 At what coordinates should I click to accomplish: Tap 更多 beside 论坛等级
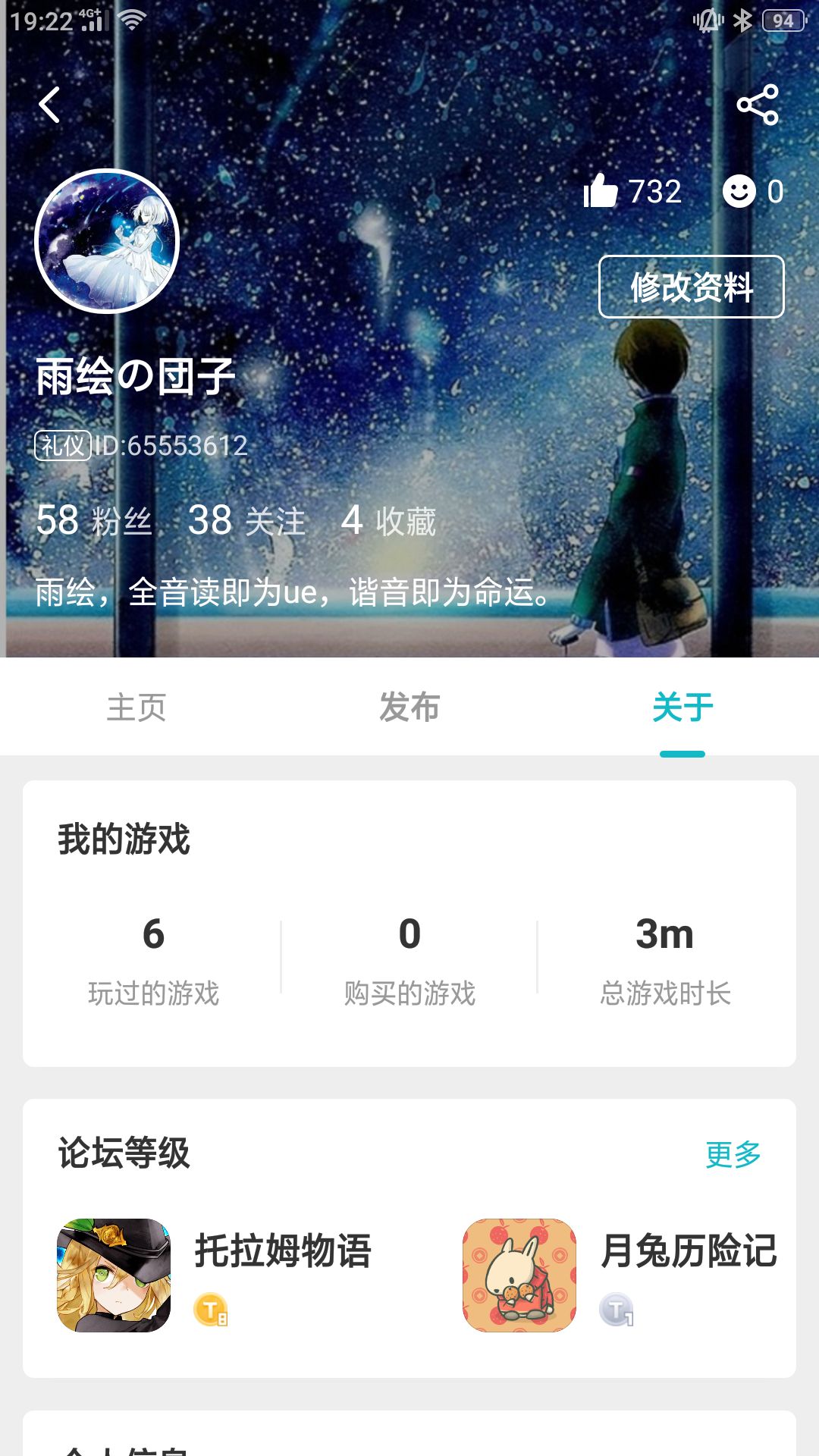point(733,1154)
